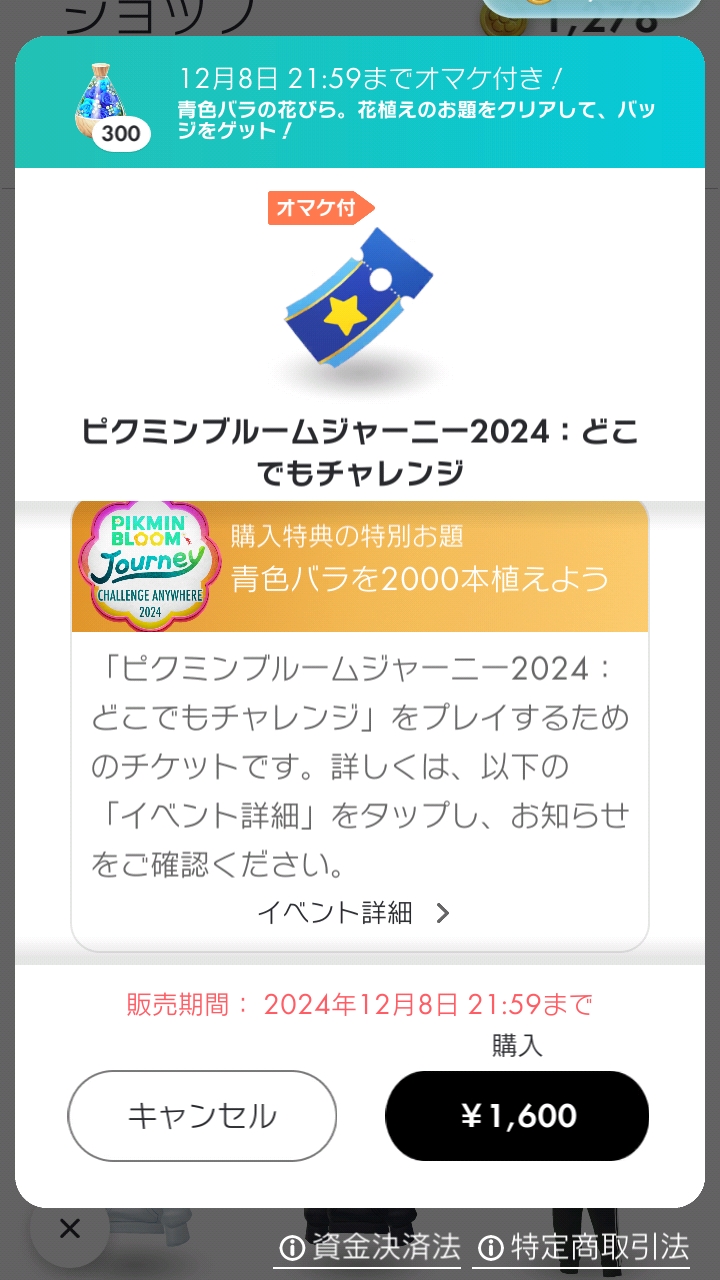
Task: Purchase the ticket for ¥1,600
Action: tap(517, 1116)
